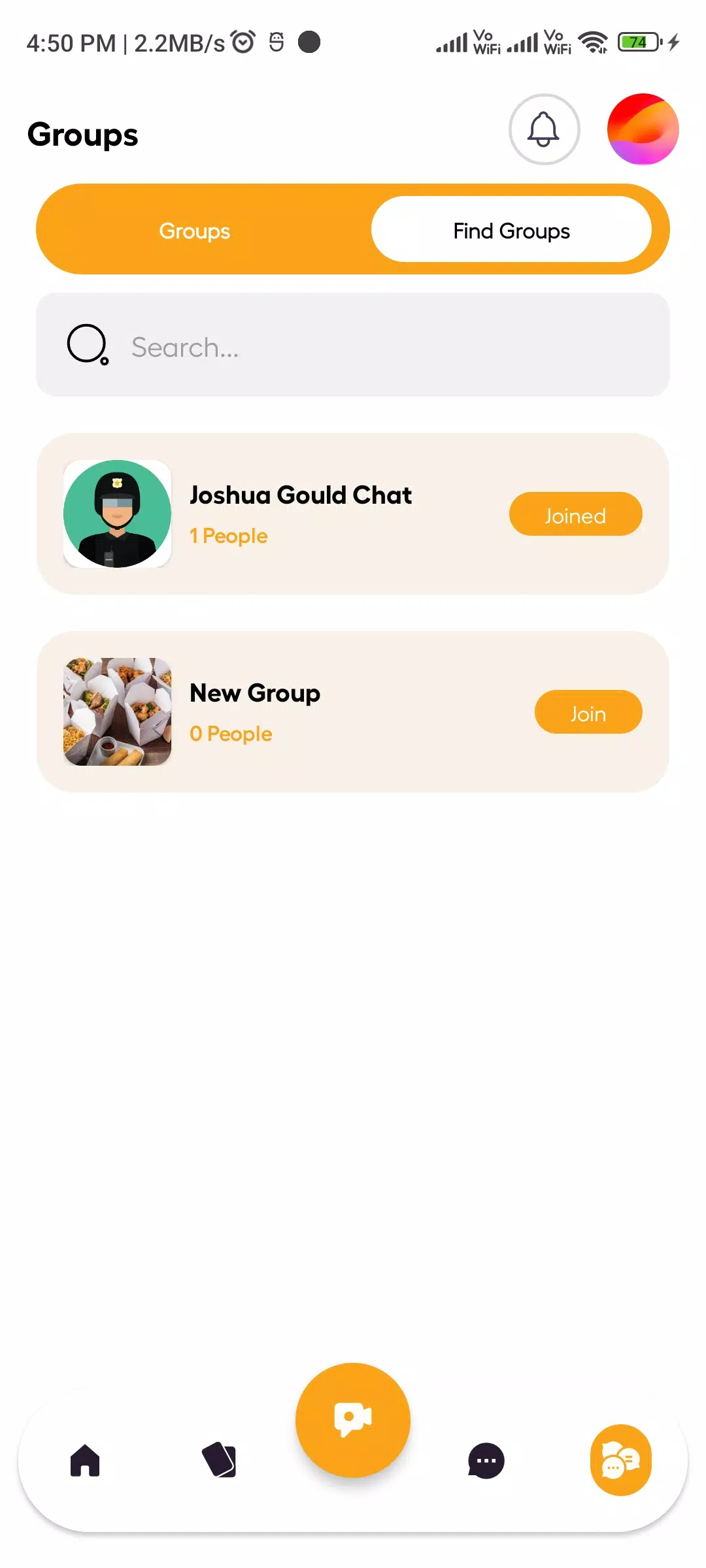Start a video chat with the center button

click(x=353, y=1420)
